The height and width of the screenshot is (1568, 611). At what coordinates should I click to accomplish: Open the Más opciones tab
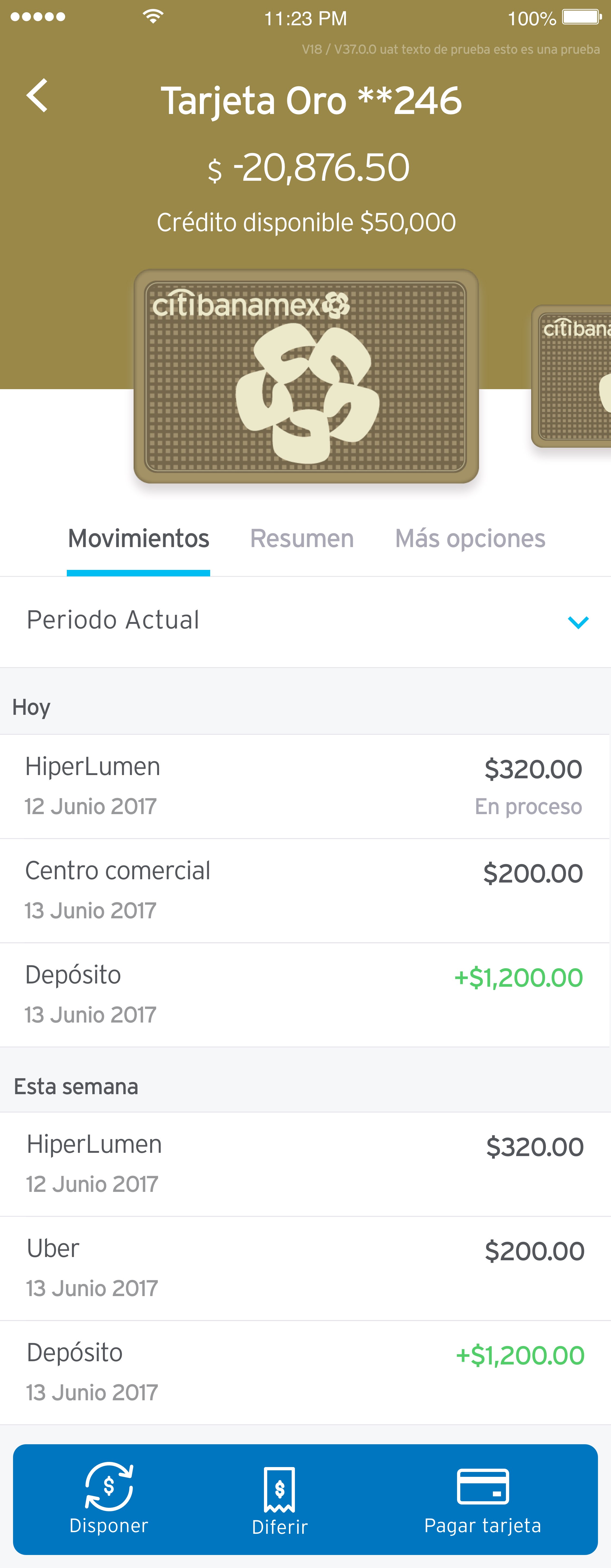(470, 539)
